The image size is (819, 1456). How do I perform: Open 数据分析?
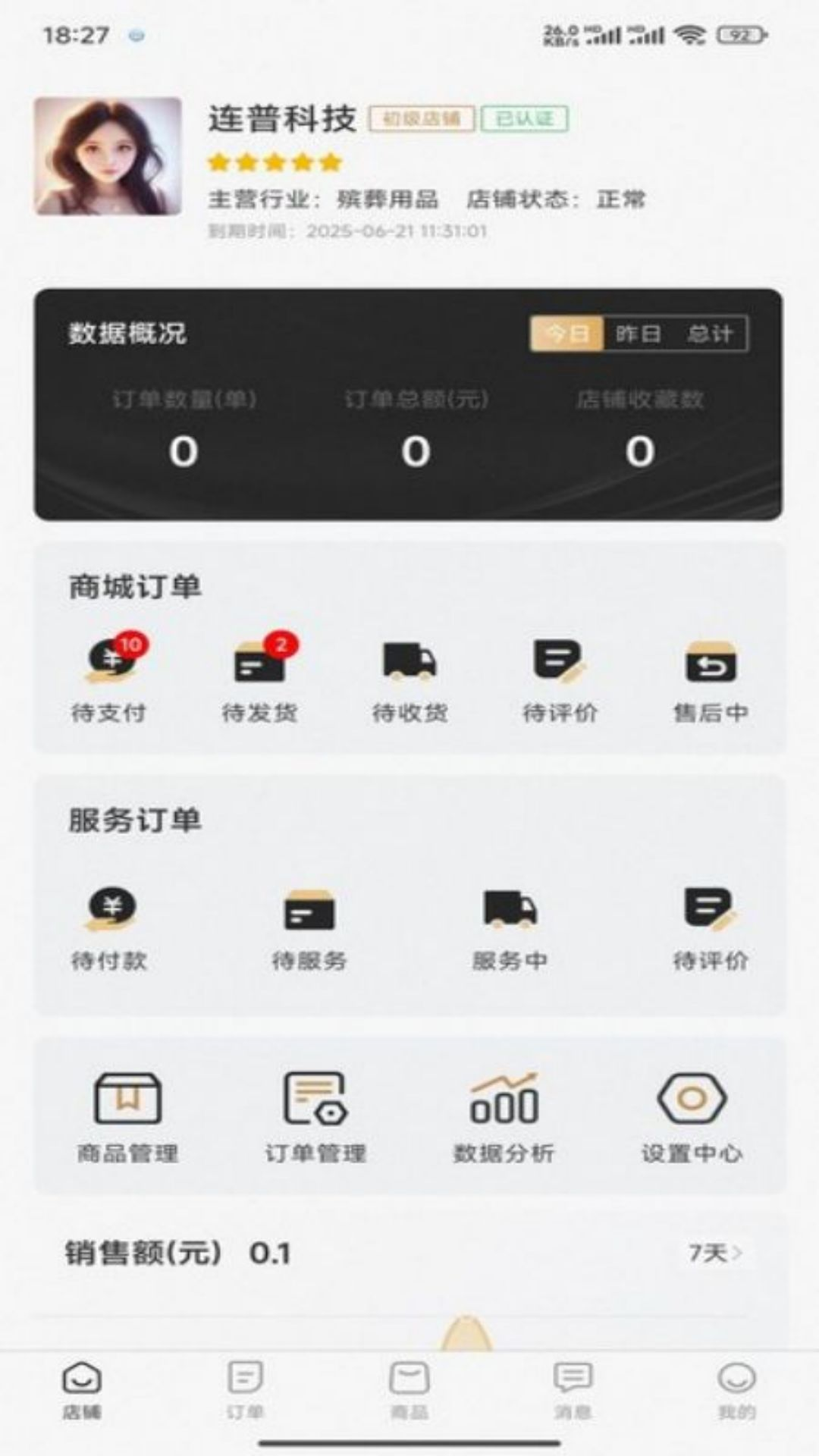pos(504,1116)
